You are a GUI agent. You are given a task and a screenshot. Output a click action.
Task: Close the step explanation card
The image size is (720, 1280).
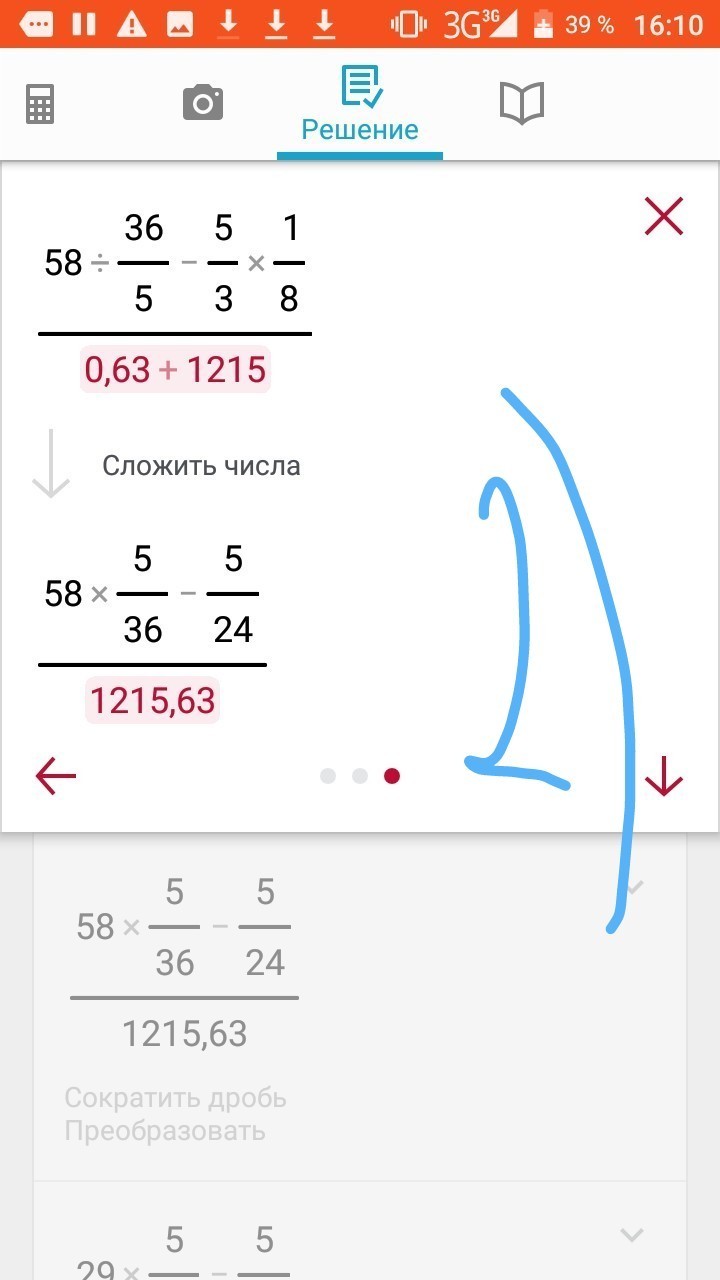663,216
